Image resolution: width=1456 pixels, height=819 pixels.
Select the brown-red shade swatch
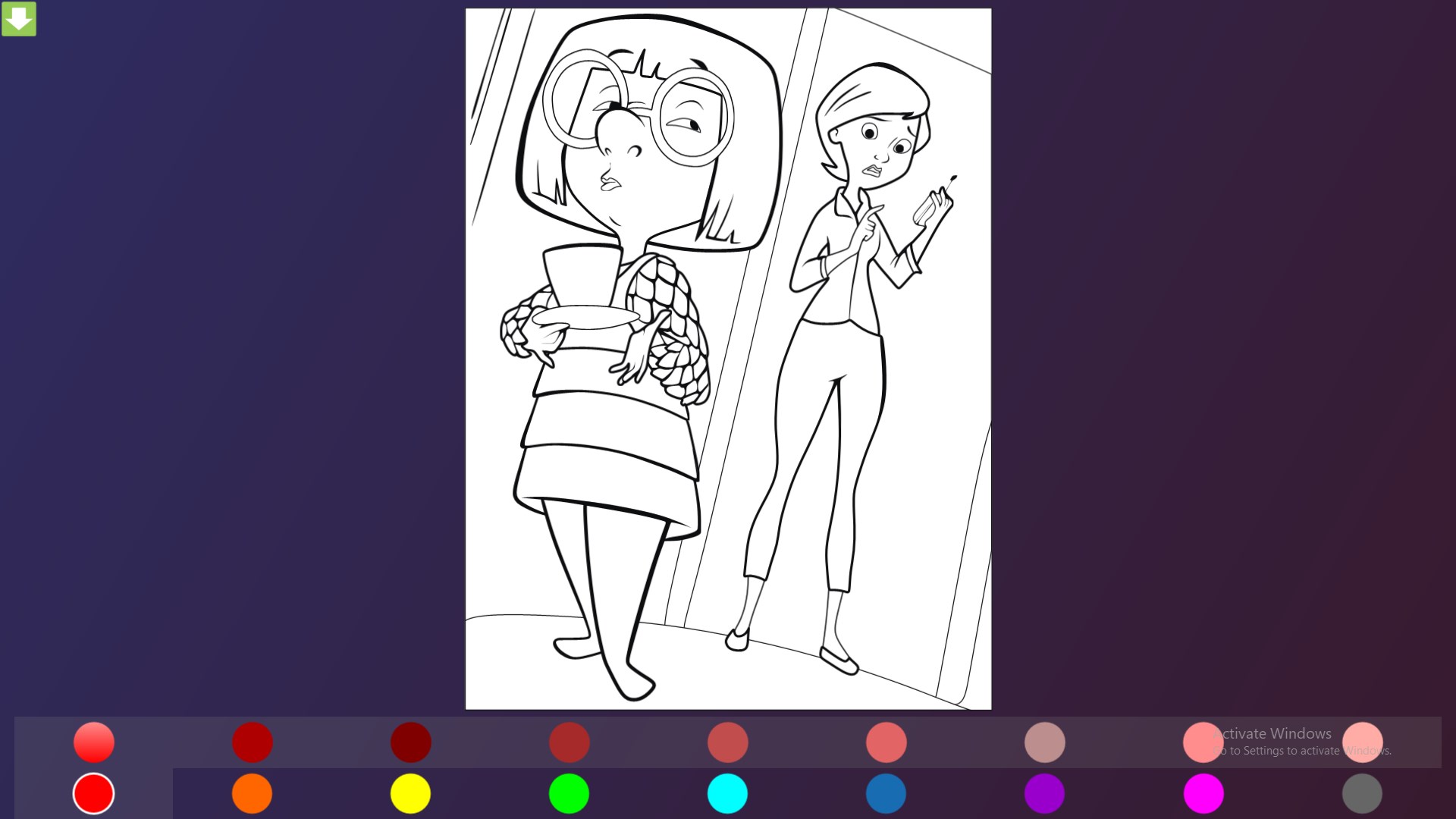tap(570, 742)
